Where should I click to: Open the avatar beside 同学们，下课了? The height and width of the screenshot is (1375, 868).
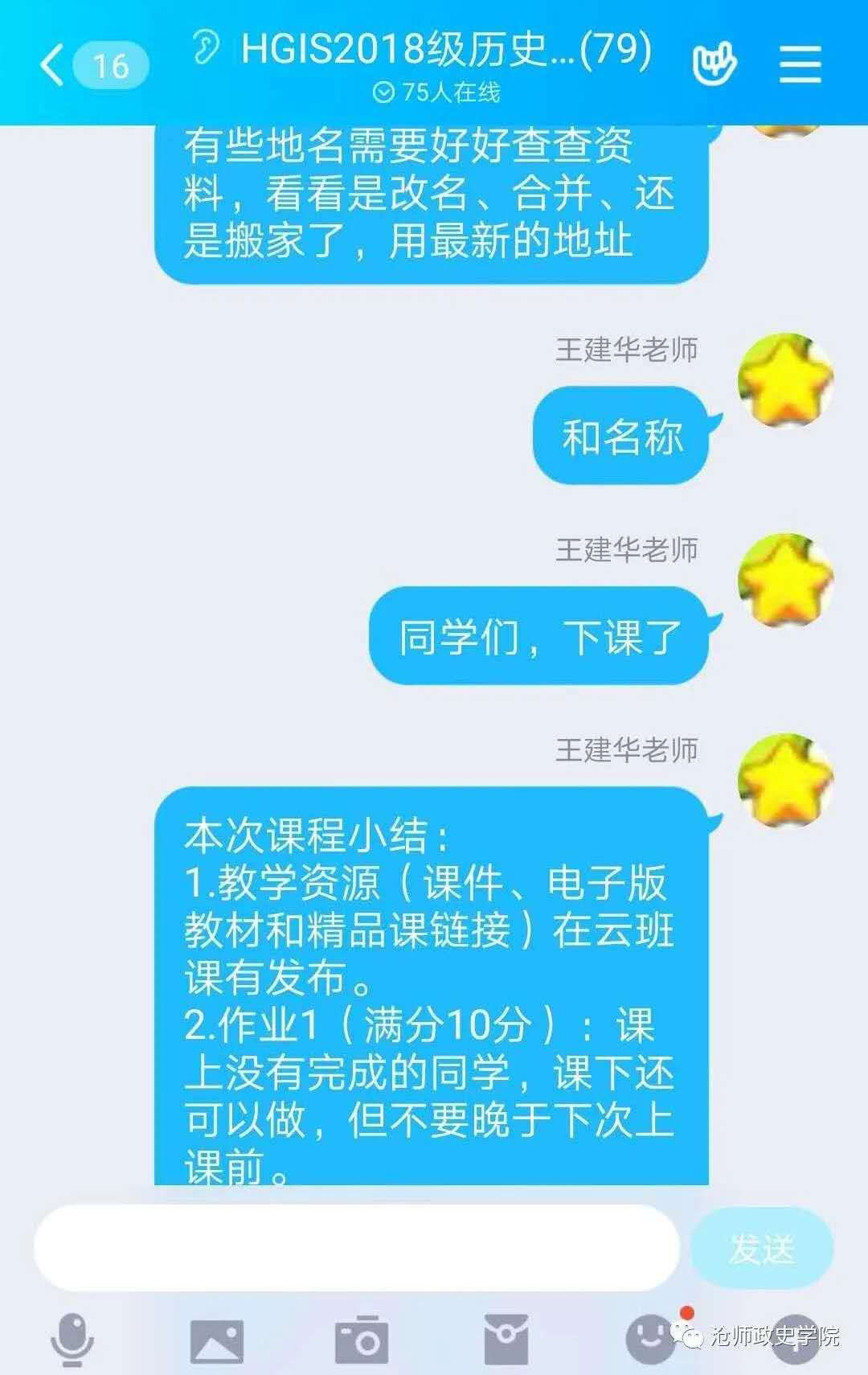point(785,580)
